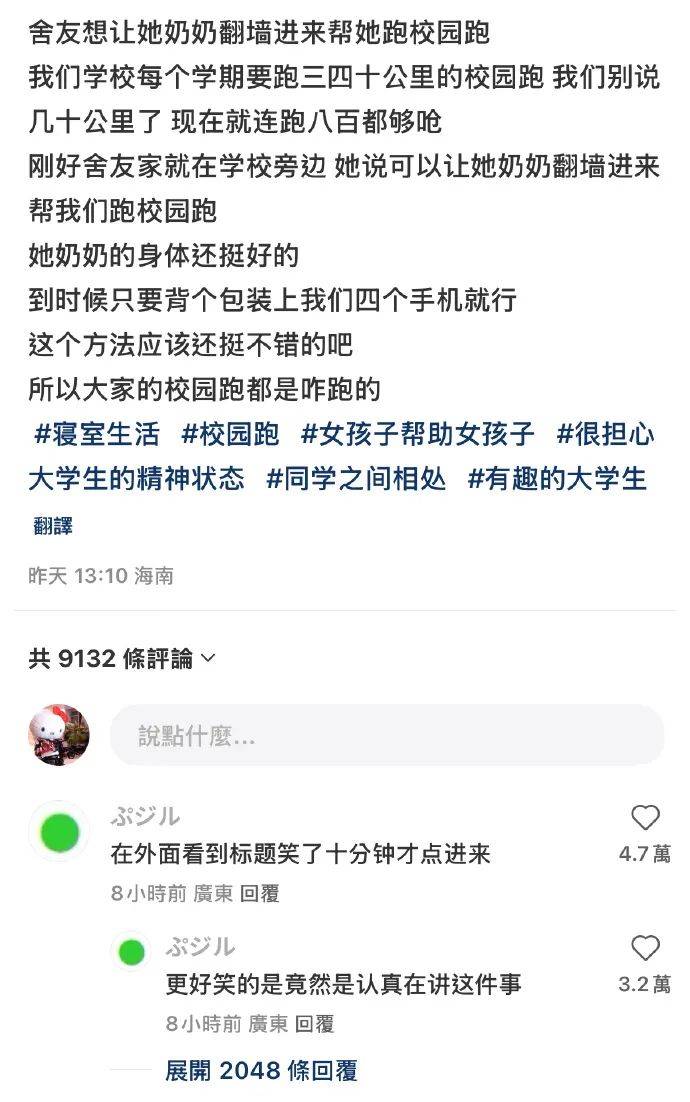Open the #寝室生活 hashtag
Image resolution: width=690 pixels, height=1102 pixels.
click(x=96, y=434)
